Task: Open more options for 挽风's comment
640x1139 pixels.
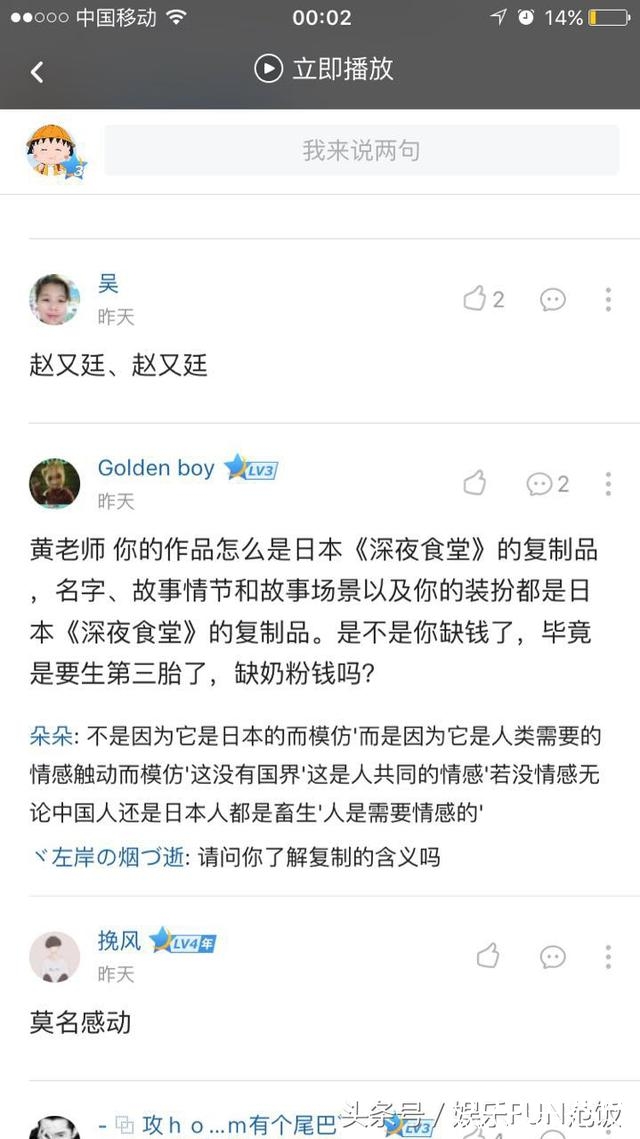Action: pyautogui.click(x=608, y=957)
